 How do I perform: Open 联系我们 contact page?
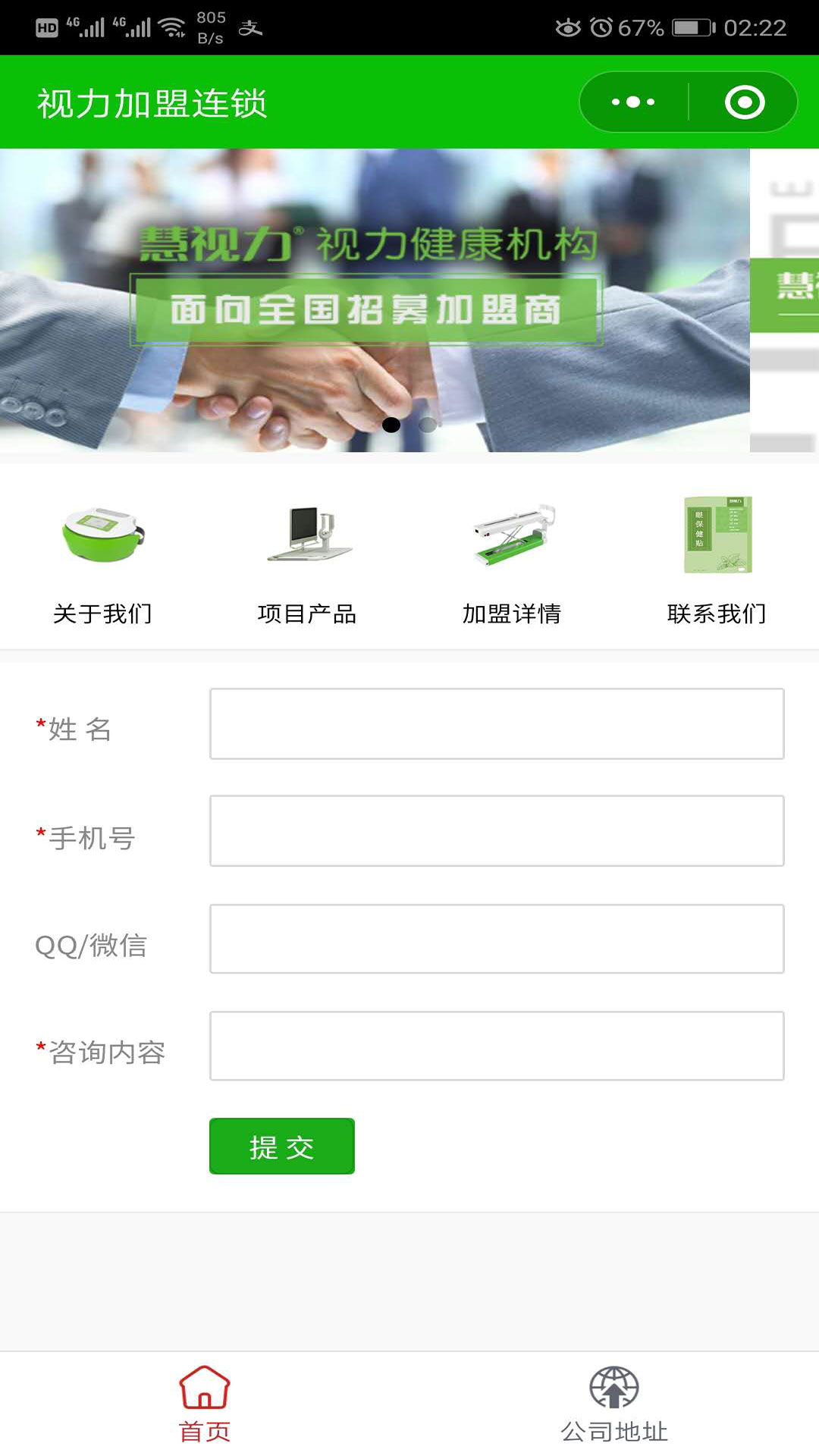[x=717, y=560]
